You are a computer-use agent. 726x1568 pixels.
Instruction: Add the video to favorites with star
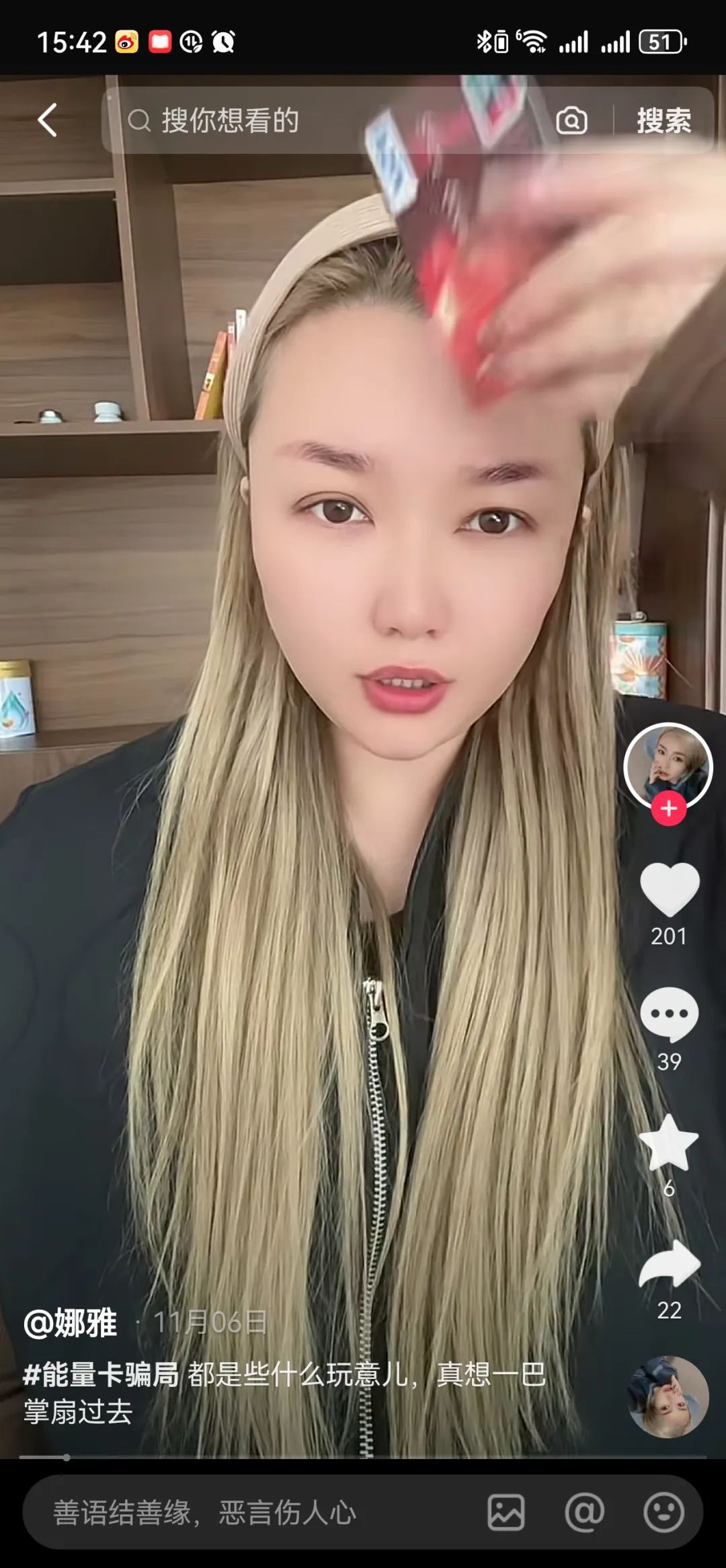pyautogui.click(x=669, y=1143)
